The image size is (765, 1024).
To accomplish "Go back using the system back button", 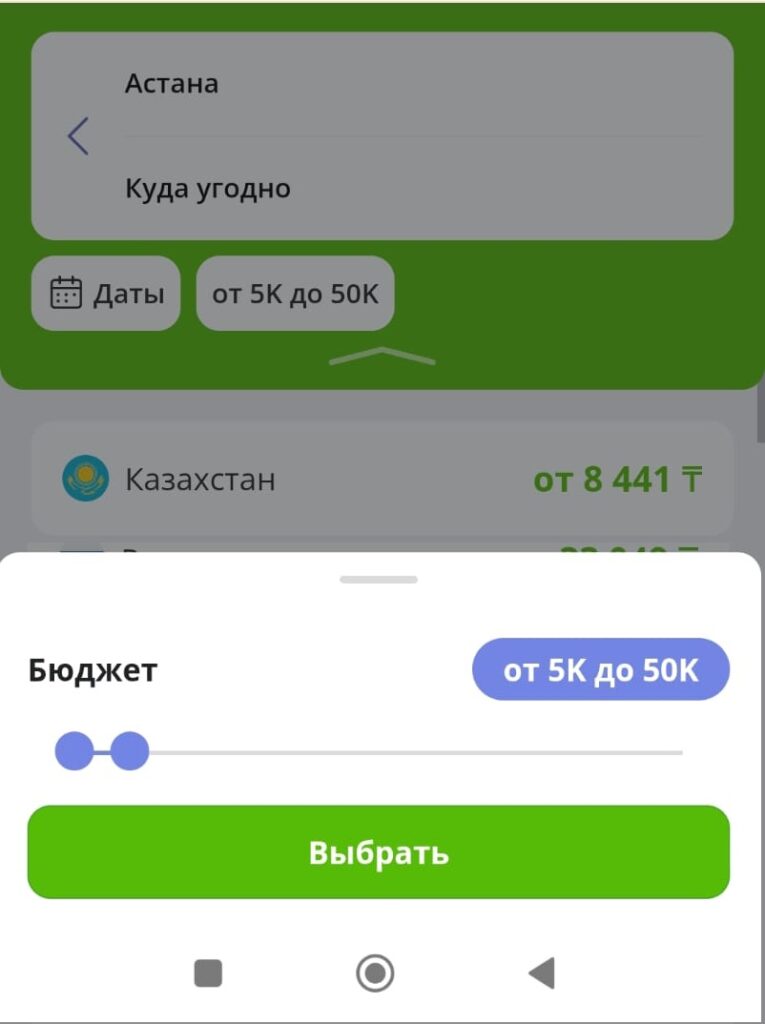I will click(x=541, y=972).
